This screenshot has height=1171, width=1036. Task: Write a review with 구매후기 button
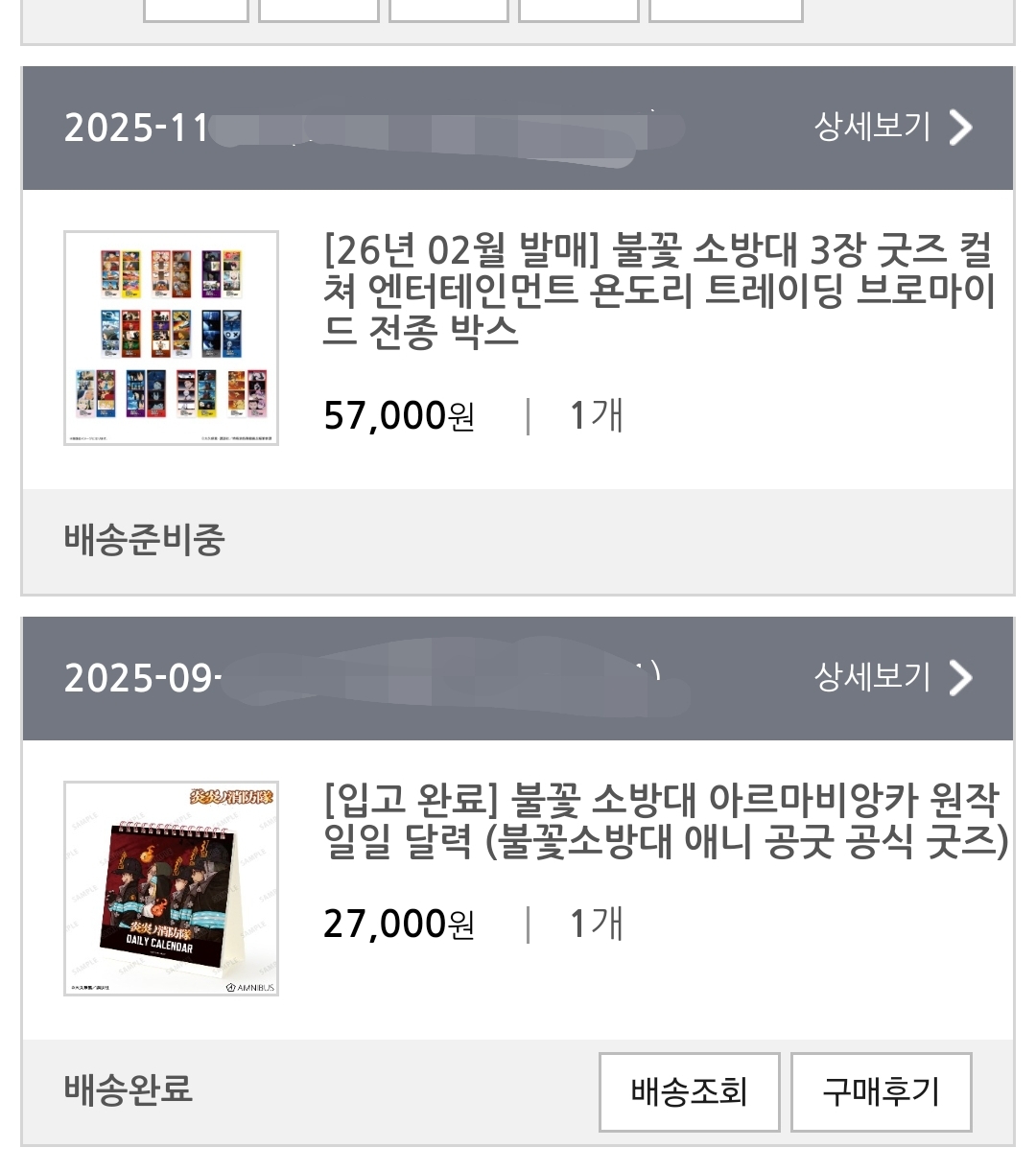pos(881,1091)
